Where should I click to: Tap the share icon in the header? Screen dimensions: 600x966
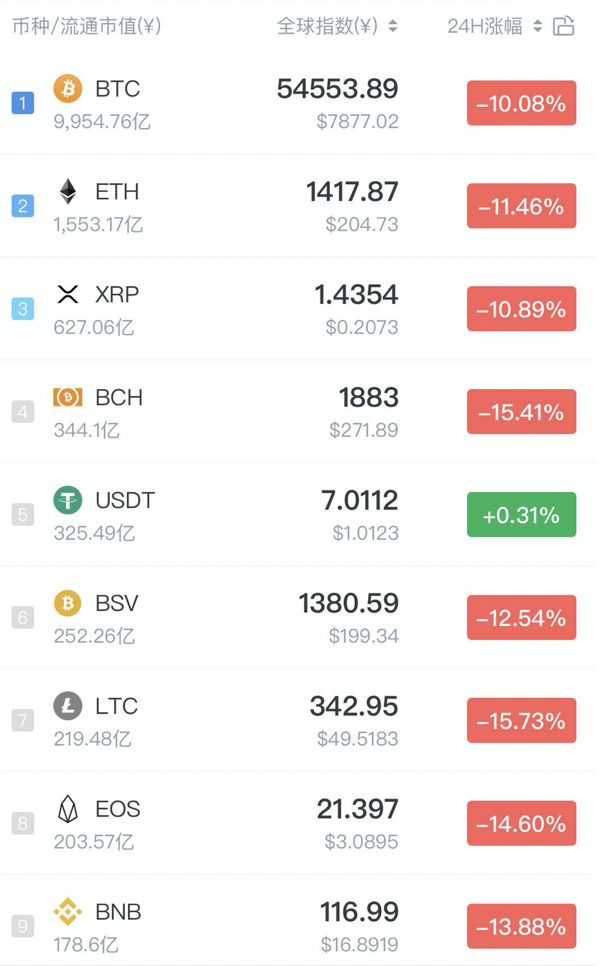coord(564,27)
